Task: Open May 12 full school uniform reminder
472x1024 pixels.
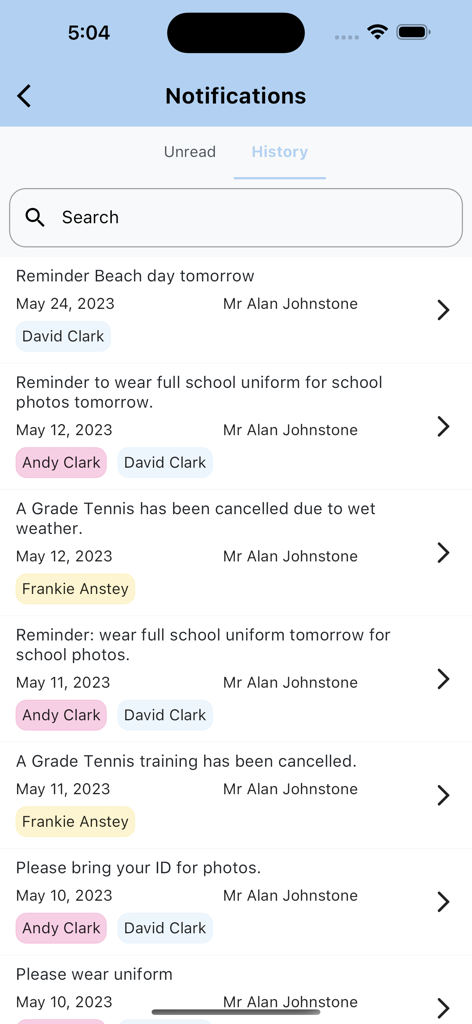Action: pyautogui.click(x=236, y=426)
